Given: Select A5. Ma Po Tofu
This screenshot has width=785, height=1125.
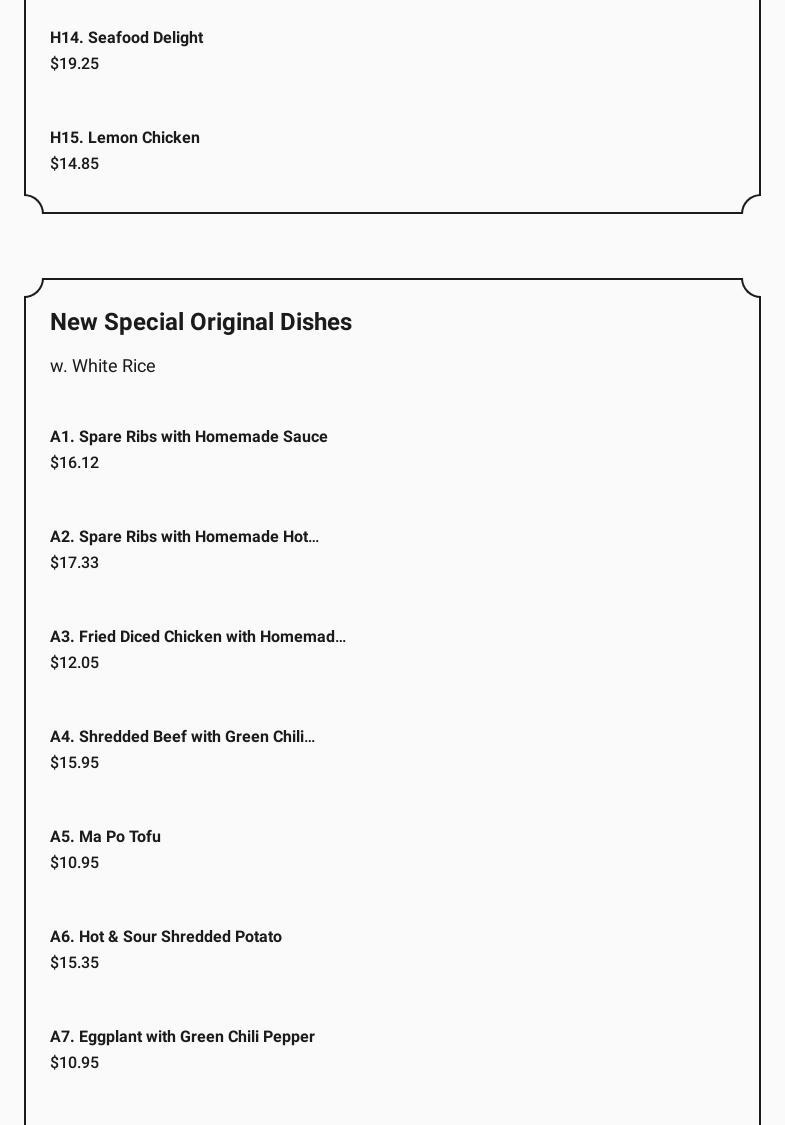Looking at the screenshot, I should (x=106, y=837).
